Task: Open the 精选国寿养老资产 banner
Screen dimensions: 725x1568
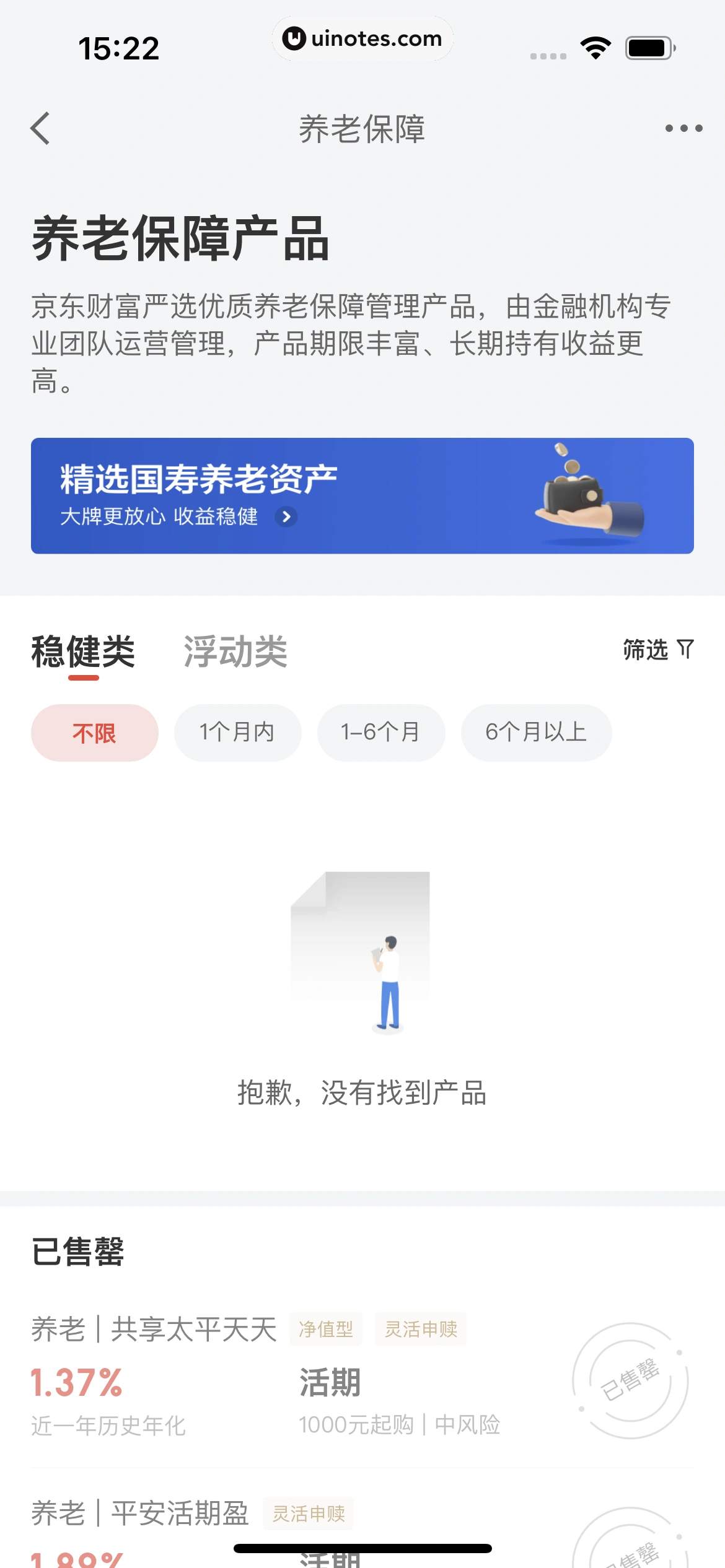Action: tap(362, 495)
